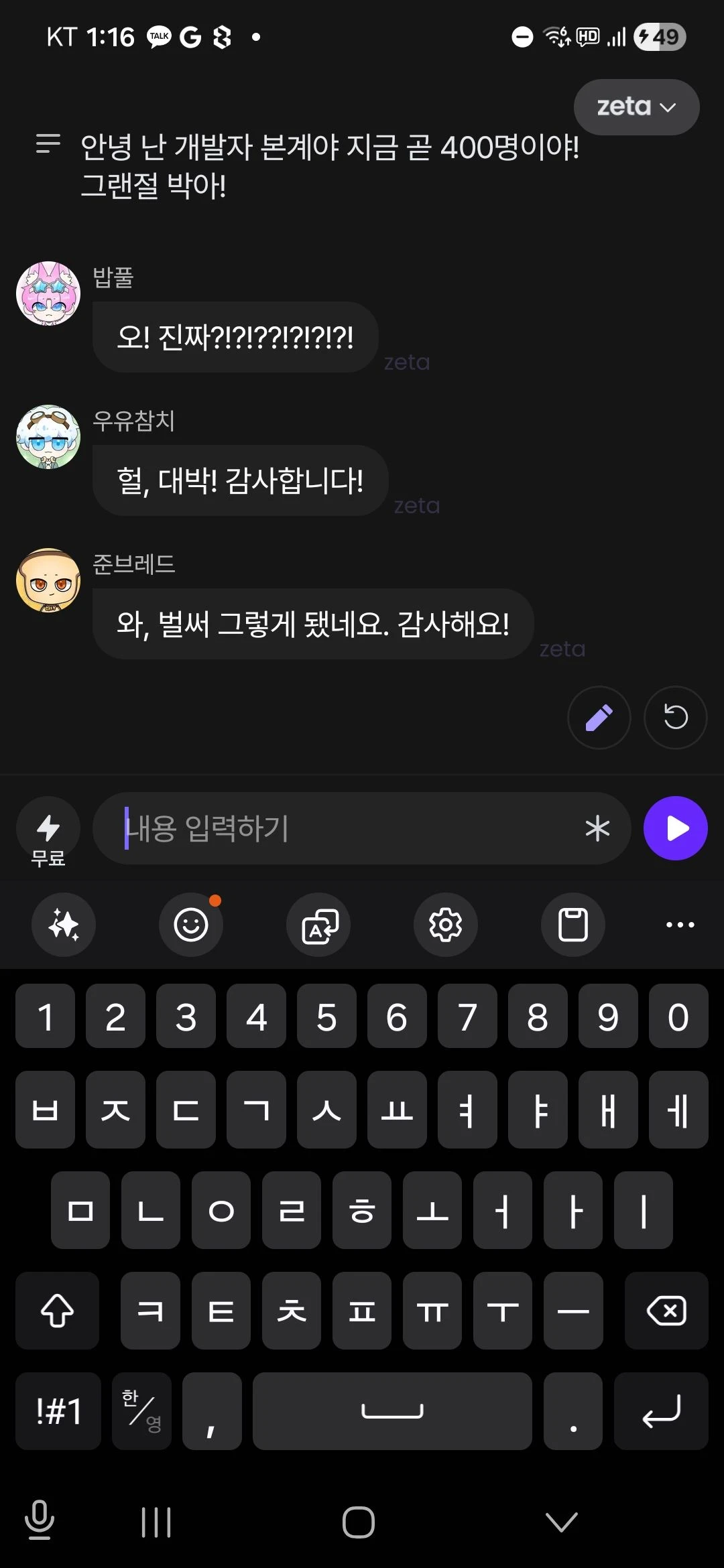Show more keyboard toolbar options
Screen dimensions: 724x1568
(x=680, y=925)
